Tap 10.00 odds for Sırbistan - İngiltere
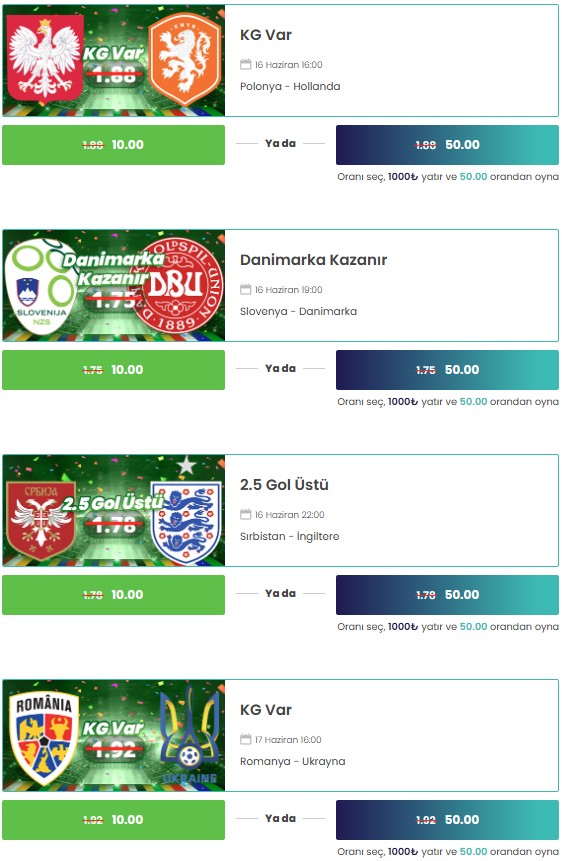 point(113,595)
